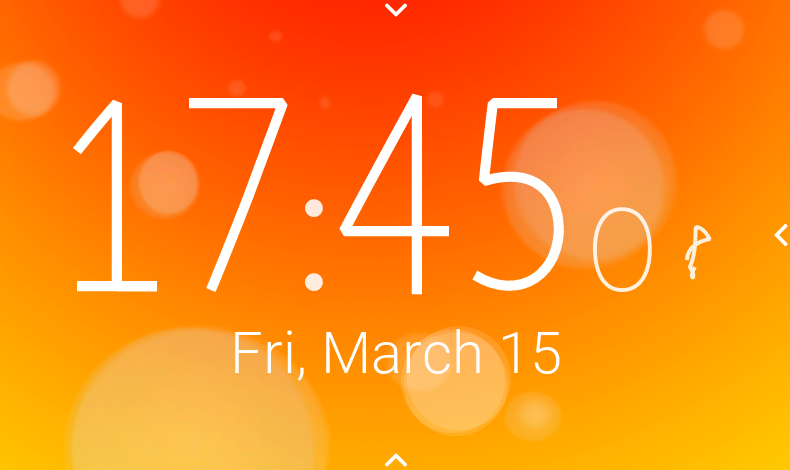
Task: Expand the top panel with the down chevron
Action: [x=396, y=10]
